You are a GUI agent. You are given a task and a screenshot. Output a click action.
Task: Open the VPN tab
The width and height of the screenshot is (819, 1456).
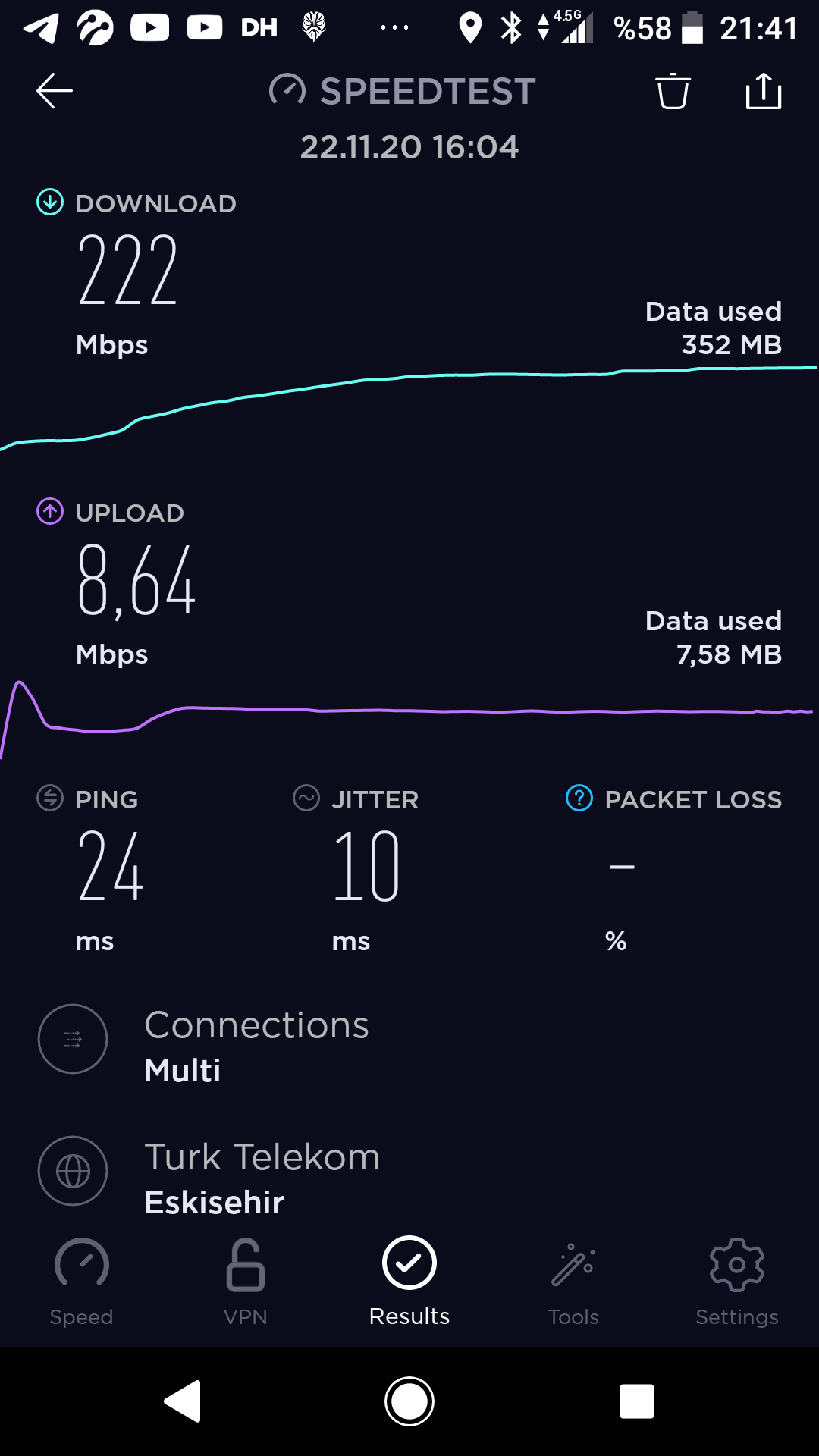tap(246, 1282)
